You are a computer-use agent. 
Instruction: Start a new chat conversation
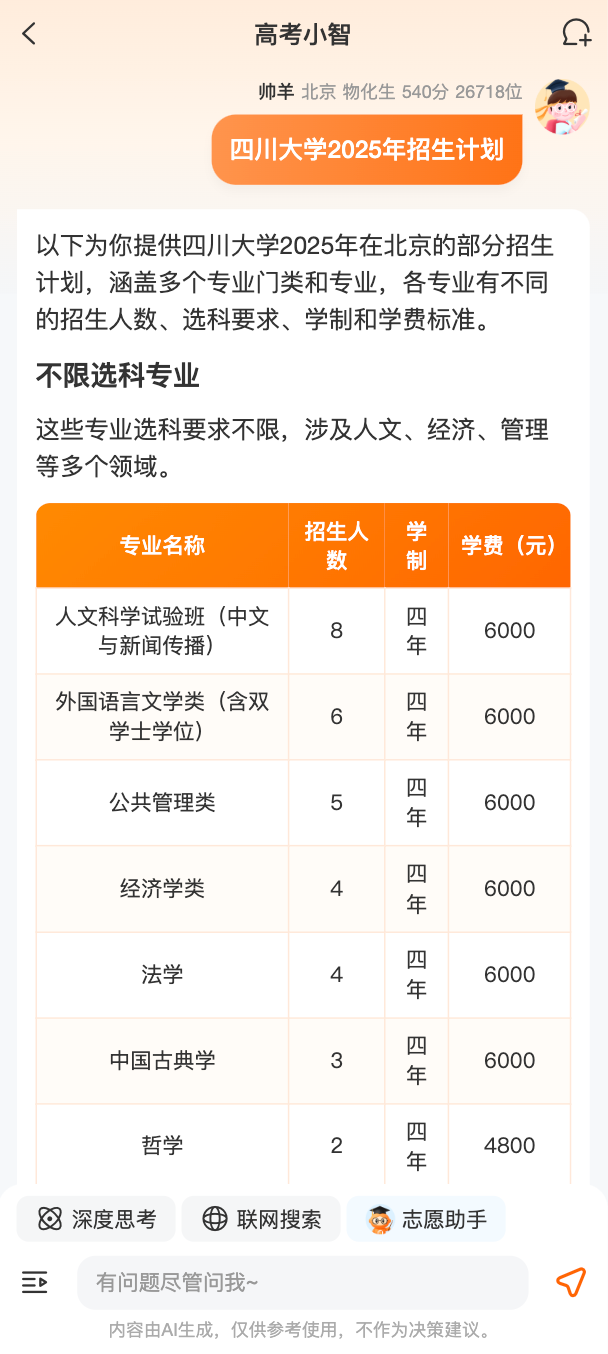[x=576, y=34]
